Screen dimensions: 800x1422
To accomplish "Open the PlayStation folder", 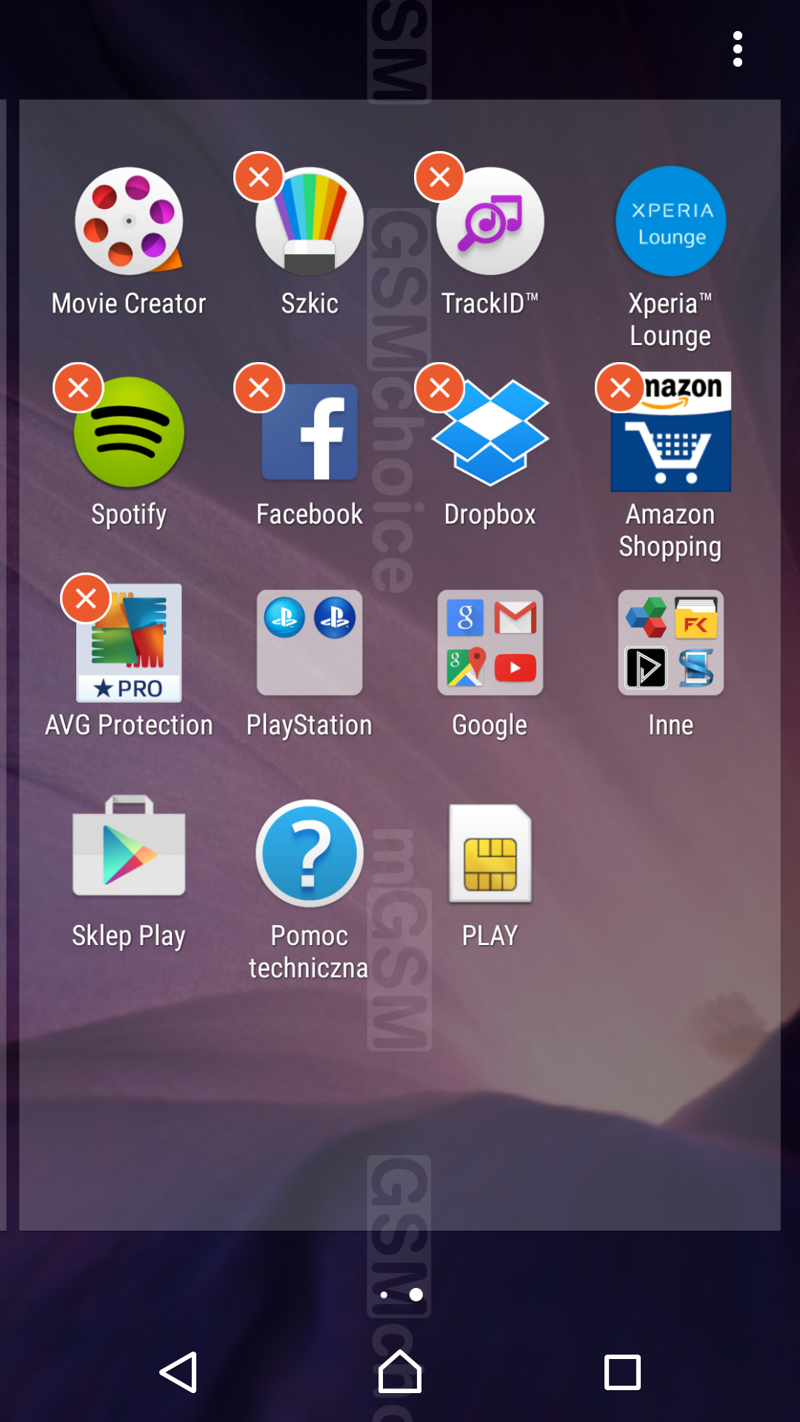I will click(309, 643).
